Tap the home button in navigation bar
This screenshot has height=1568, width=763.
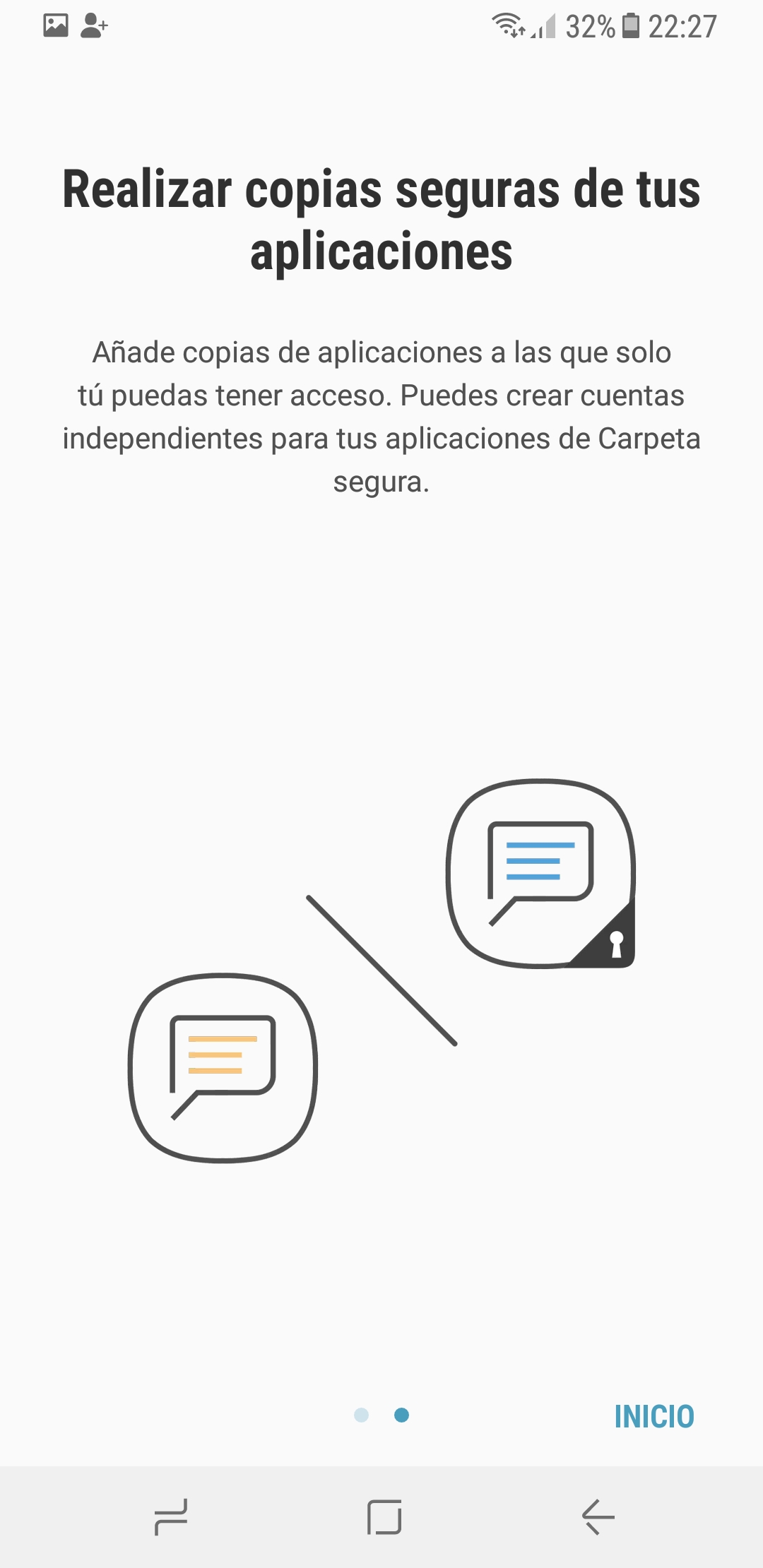point(384,1516)
